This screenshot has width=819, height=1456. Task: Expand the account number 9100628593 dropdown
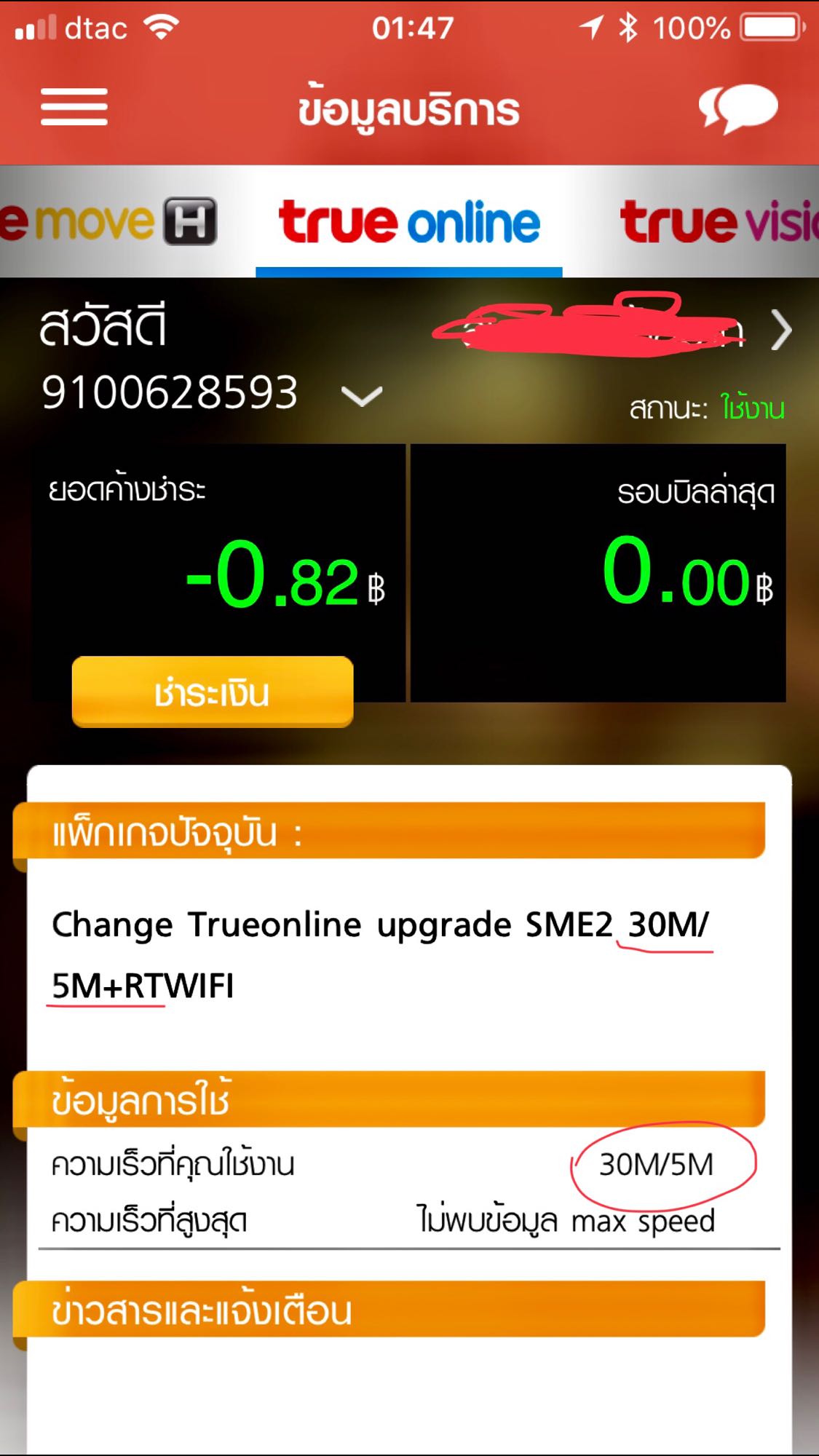pos(361,396)
